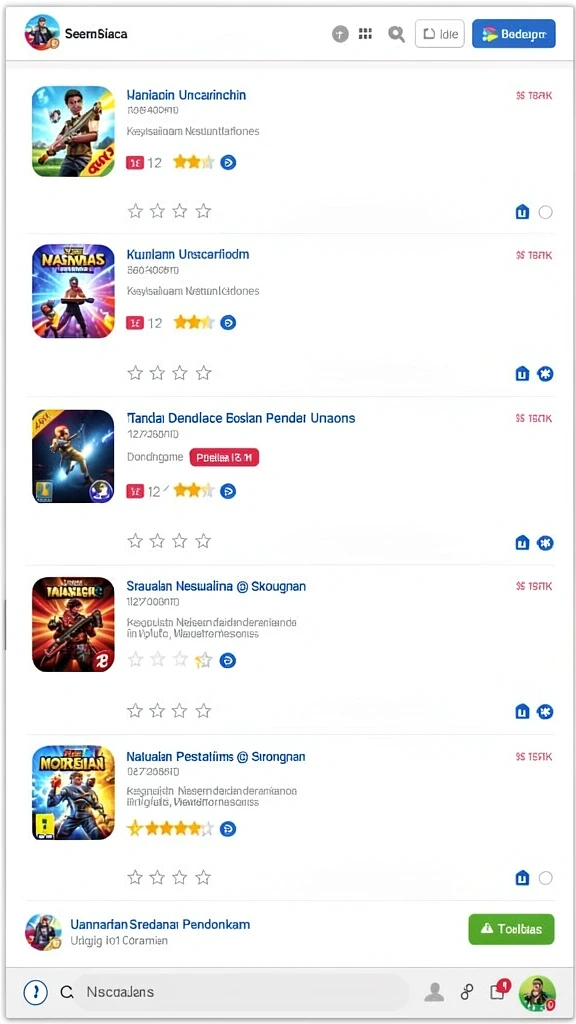Open the profile person icon in bottom bar
The width and height of the screenshot is (576, 1024).
point(434,993)
